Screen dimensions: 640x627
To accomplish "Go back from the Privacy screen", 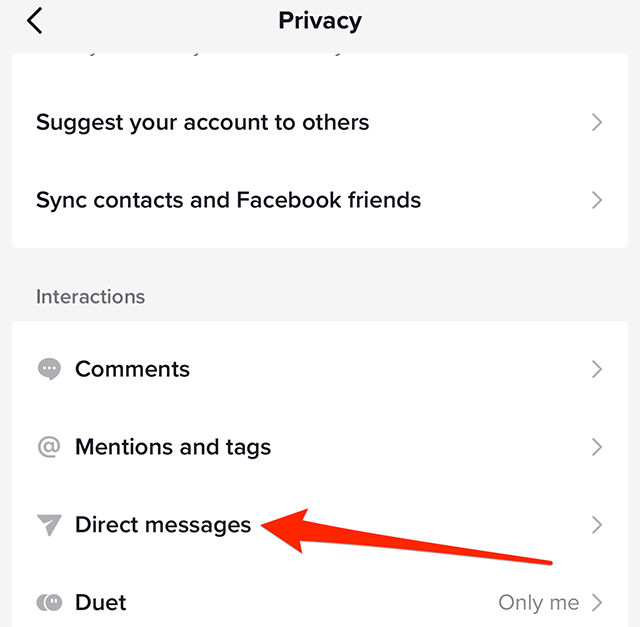I will click(x=35, y=21).
